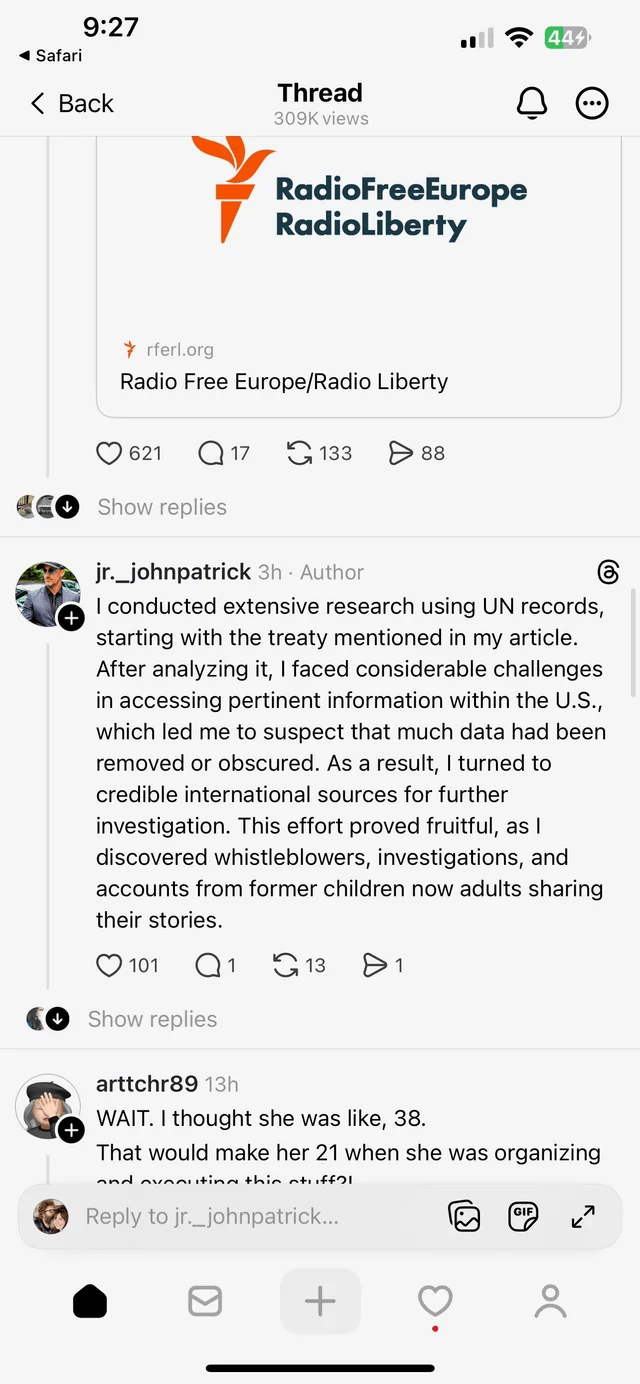Viewport: 640px width, 1384px height.
Task: Attach a GIF to the reply
Action: pos(523,1216)
